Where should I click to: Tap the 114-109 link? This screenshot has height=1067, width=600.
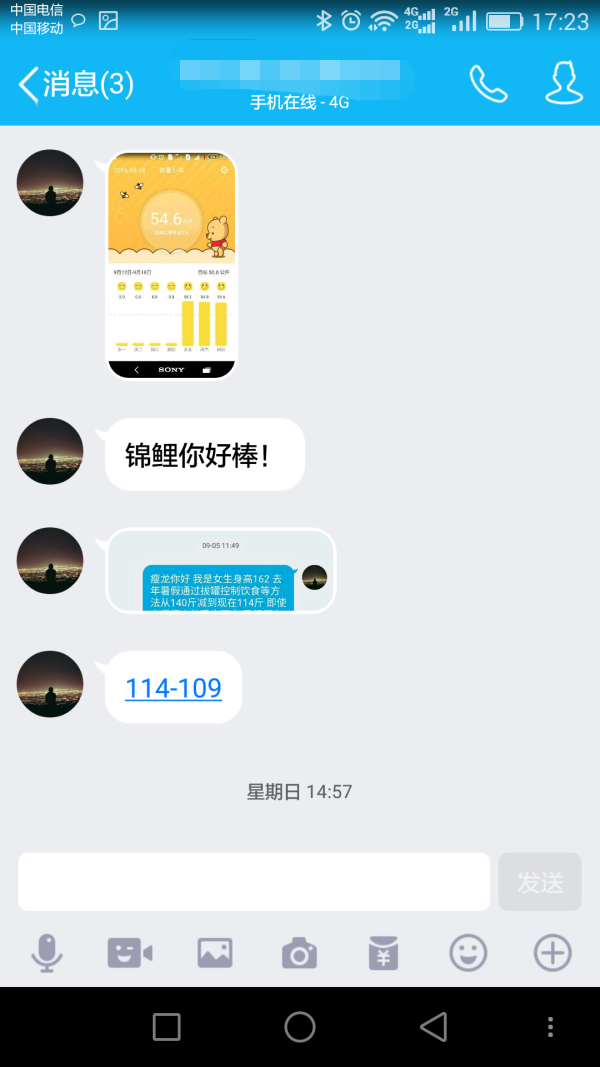(173, 688)
